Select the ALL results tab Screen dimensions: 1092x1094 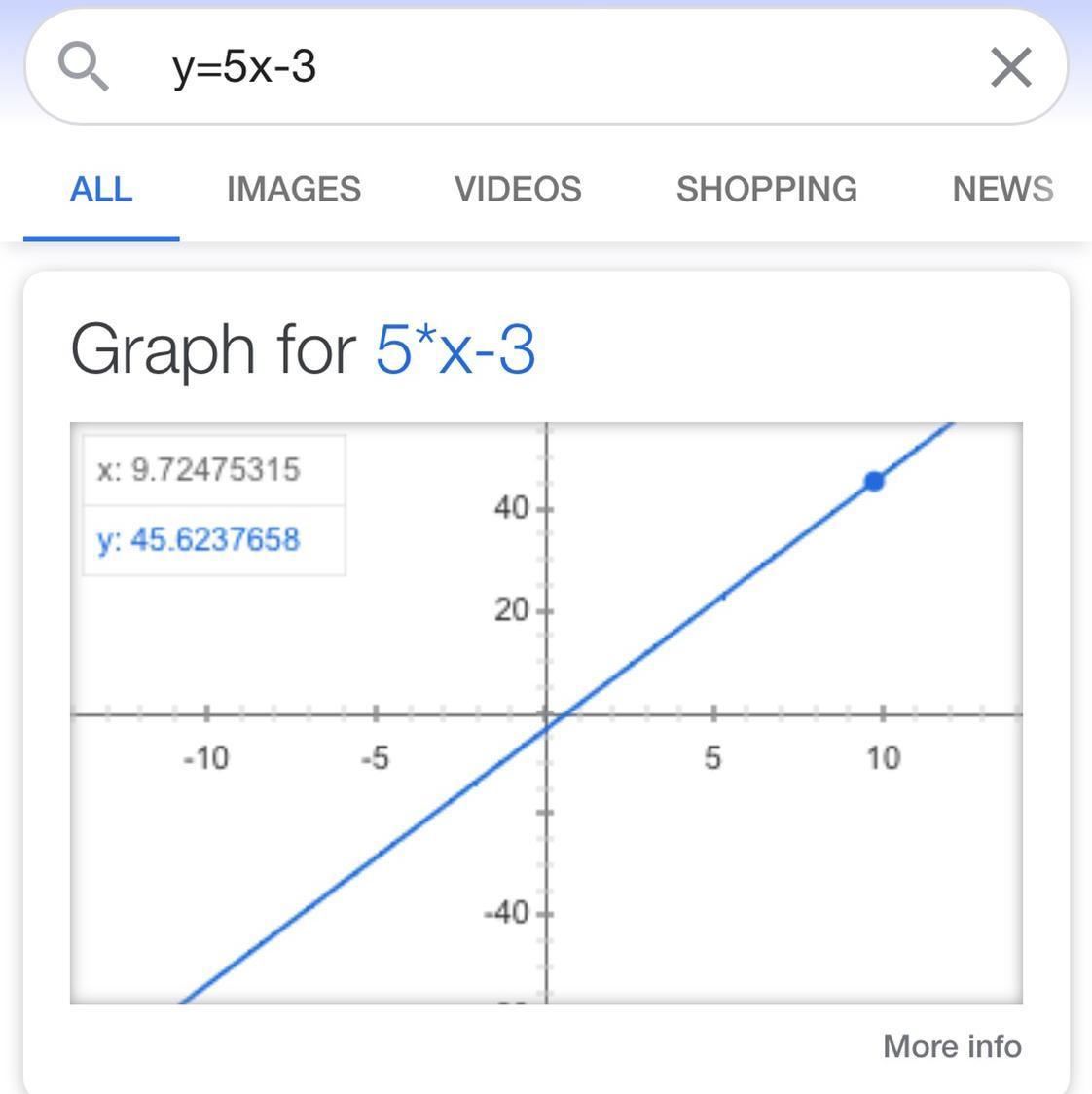101,189
